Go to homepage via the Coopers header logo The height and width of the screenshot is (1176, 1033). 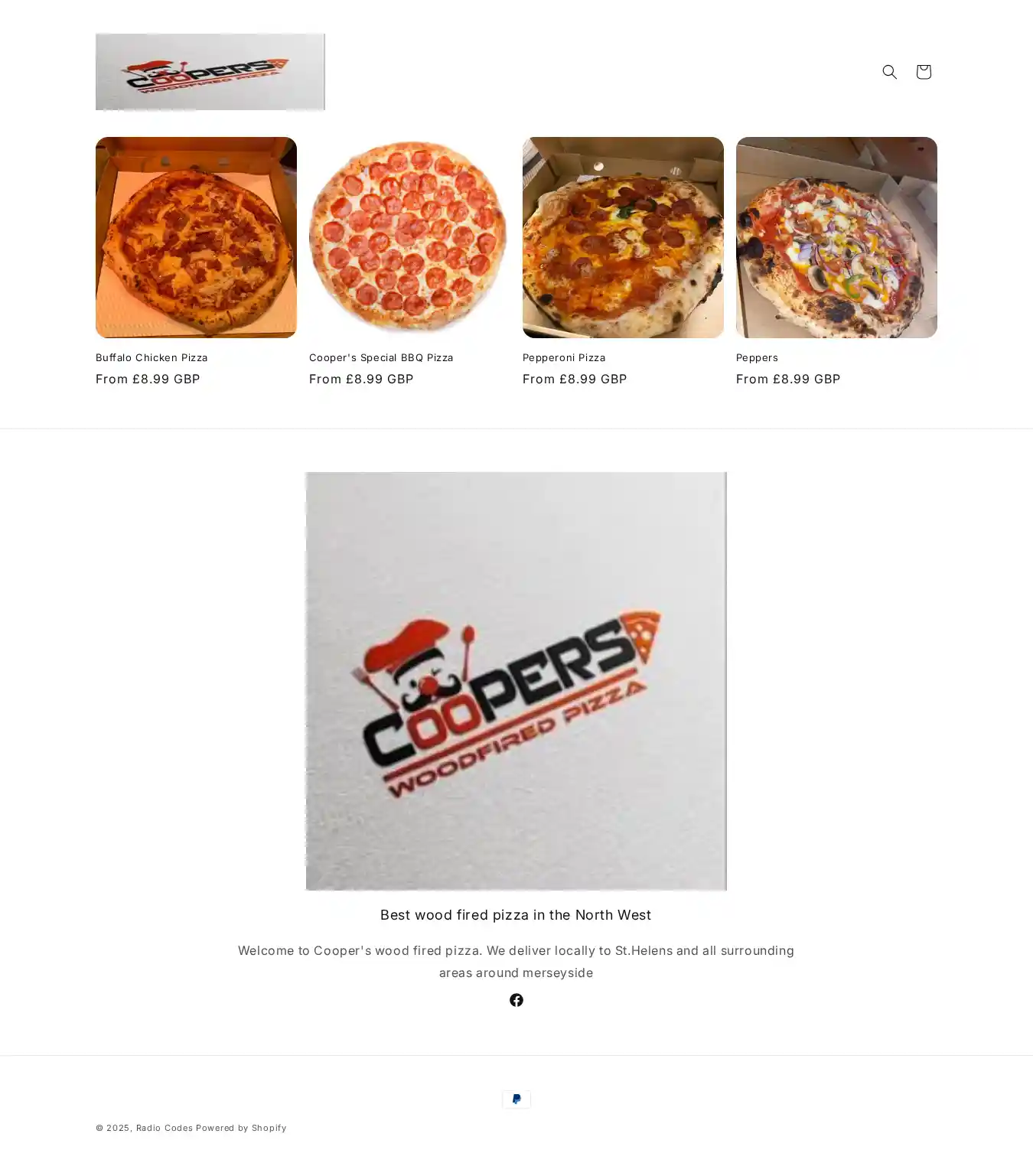(210, 72)
